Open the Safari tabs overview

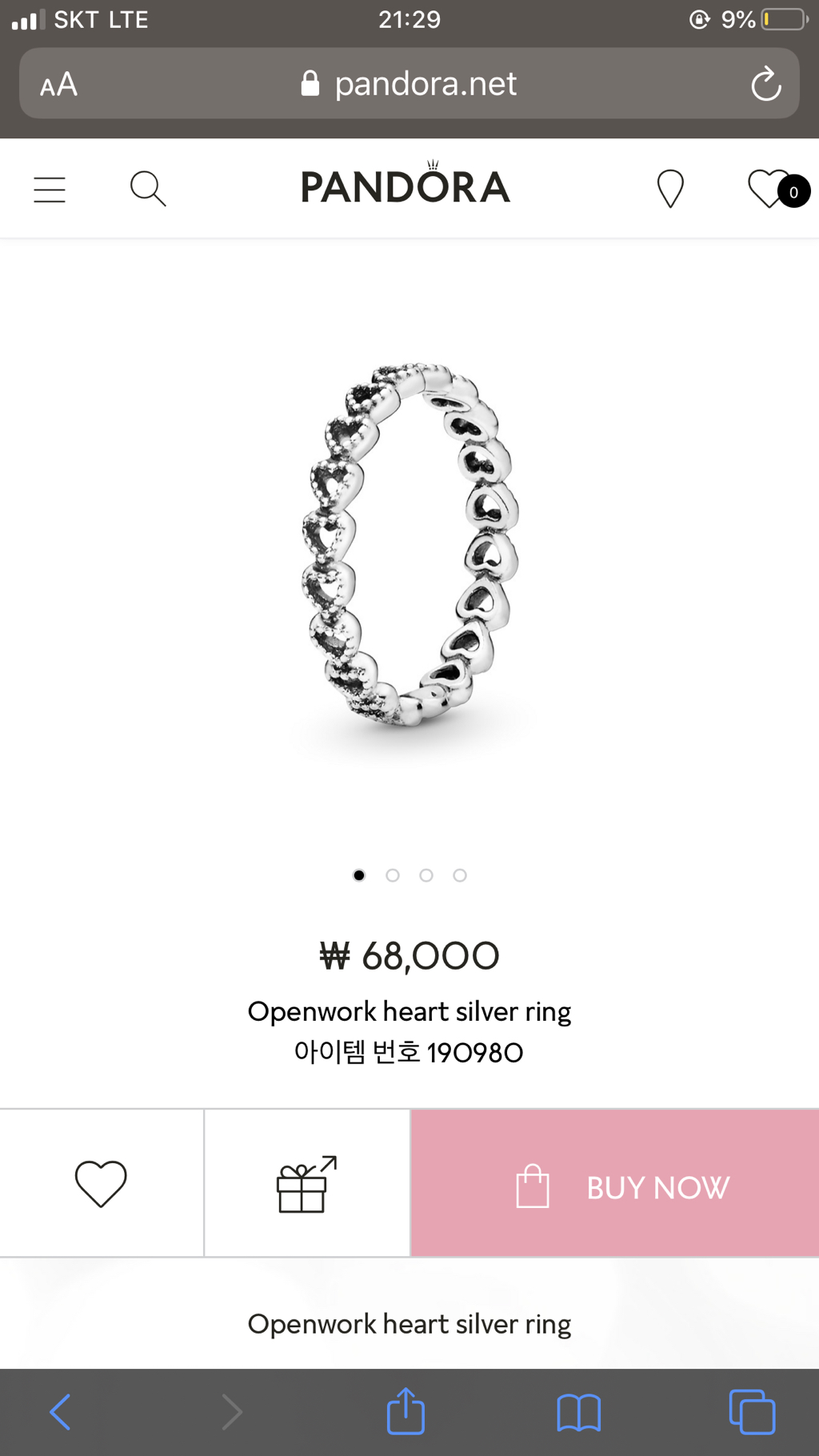pyautogui.click(x=752, y=1412)
